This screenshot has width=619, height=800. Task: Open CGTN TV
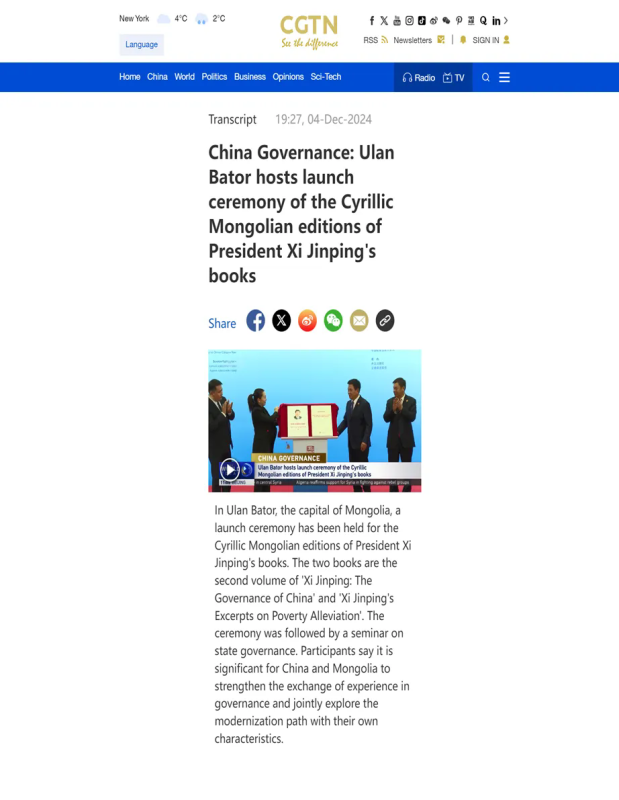pyautogui.click(x=454, y=77)
